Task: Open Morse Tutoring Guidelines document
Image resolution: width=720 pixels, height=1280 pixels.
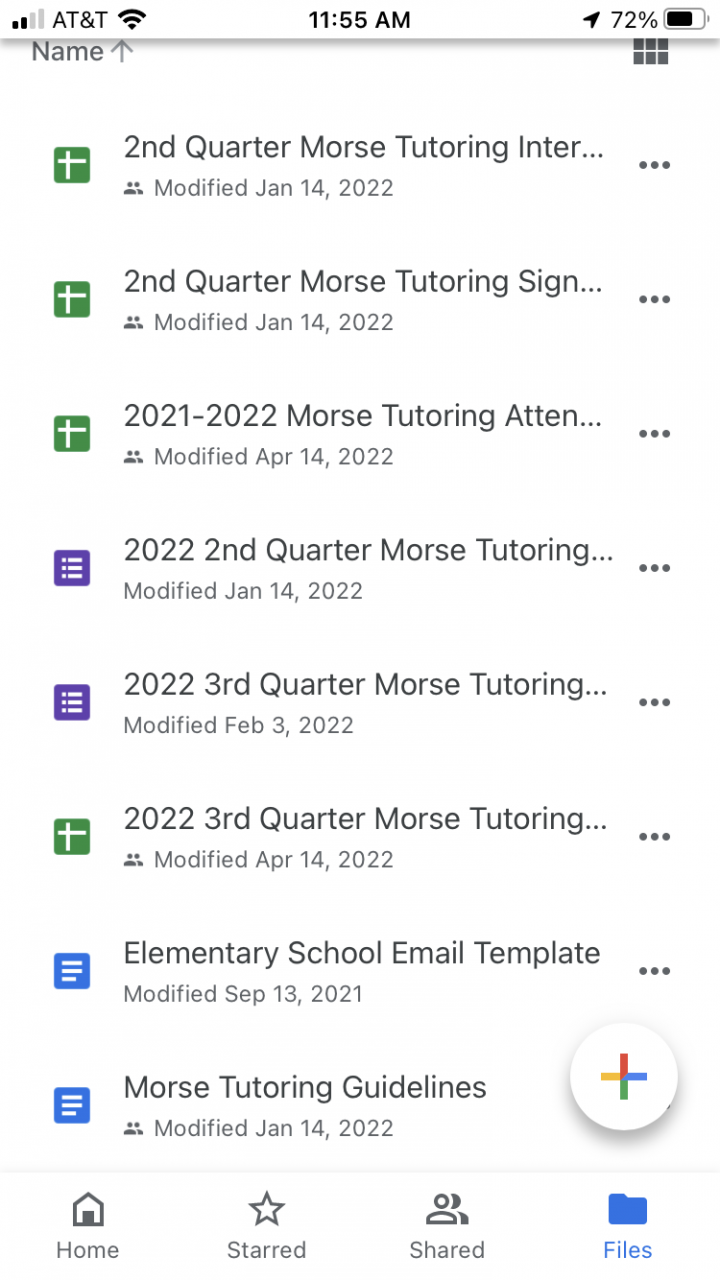Action: pos(305,1088)
